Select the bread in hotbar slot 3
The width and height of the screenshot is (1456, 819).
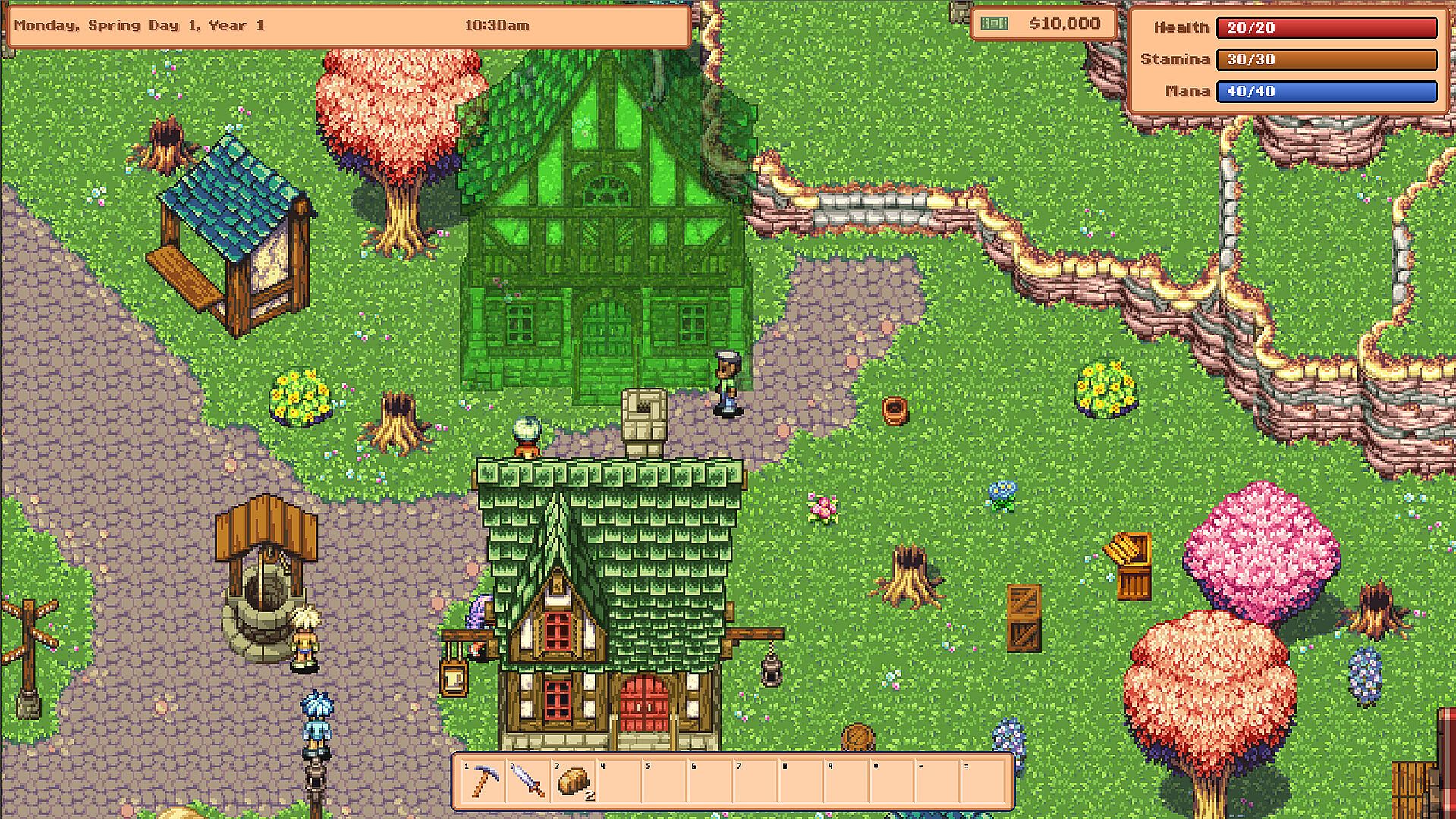574,781
